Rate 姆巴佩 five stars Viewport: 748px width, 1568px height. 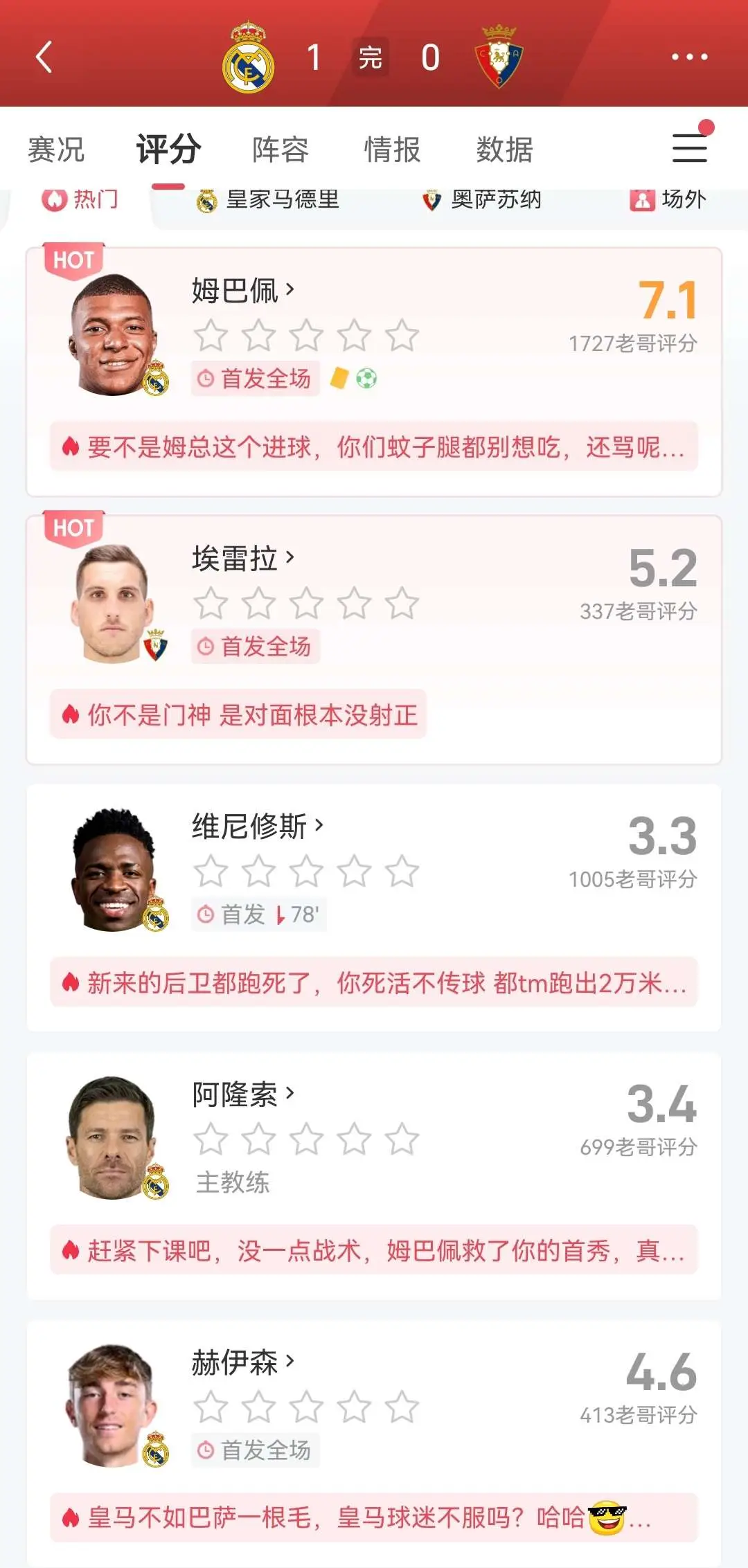pos(402,336)
